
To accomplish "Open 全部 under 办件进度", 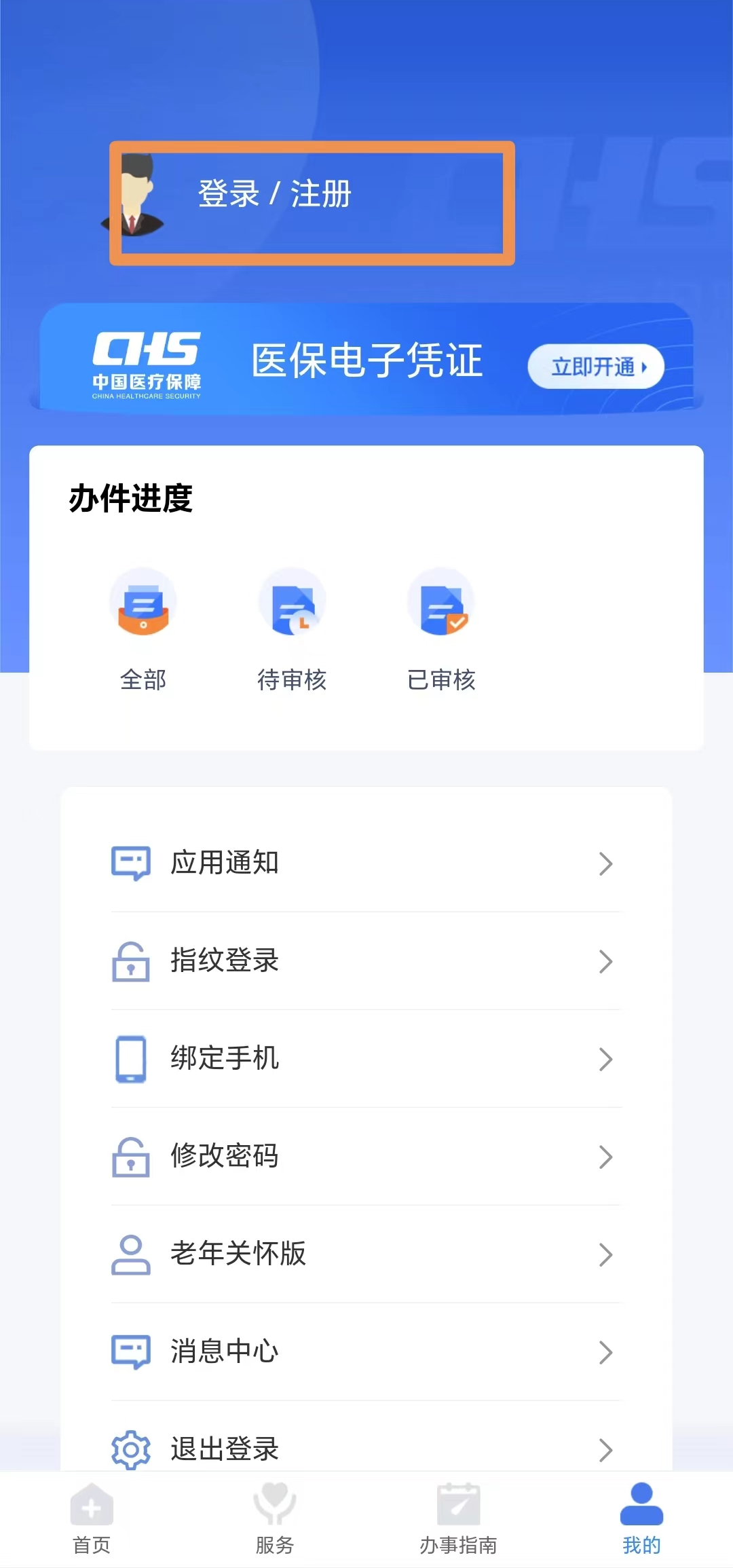I will click(143, 629).
